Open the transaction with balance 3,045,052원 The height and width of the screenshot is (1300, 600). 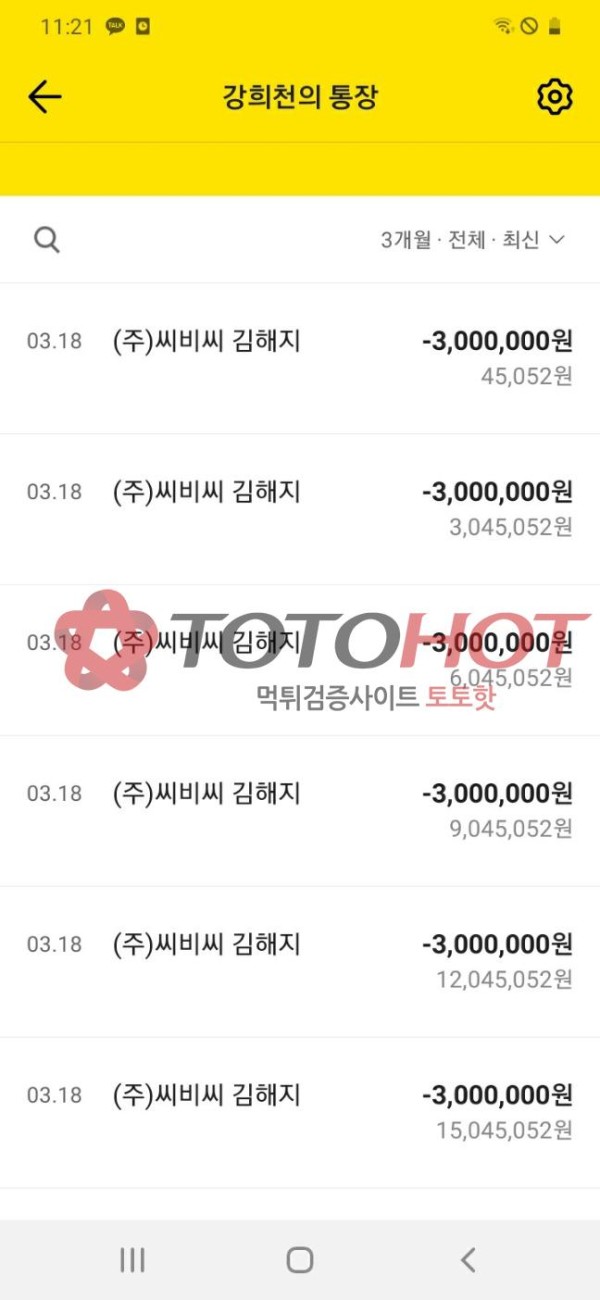tap(300, 508)
